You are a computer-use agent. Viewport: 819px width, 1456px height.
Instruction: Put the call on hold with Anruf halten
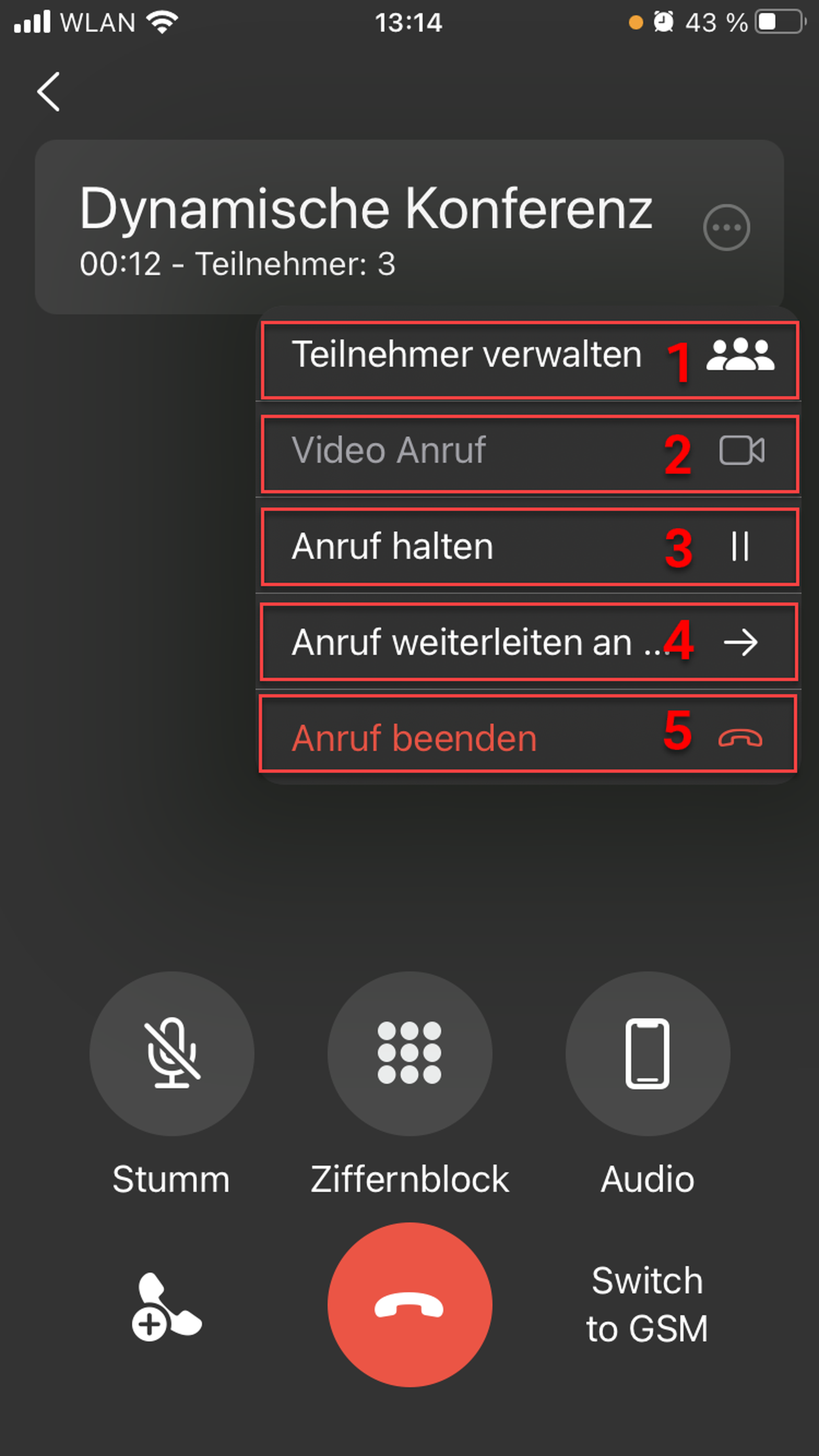529,546
